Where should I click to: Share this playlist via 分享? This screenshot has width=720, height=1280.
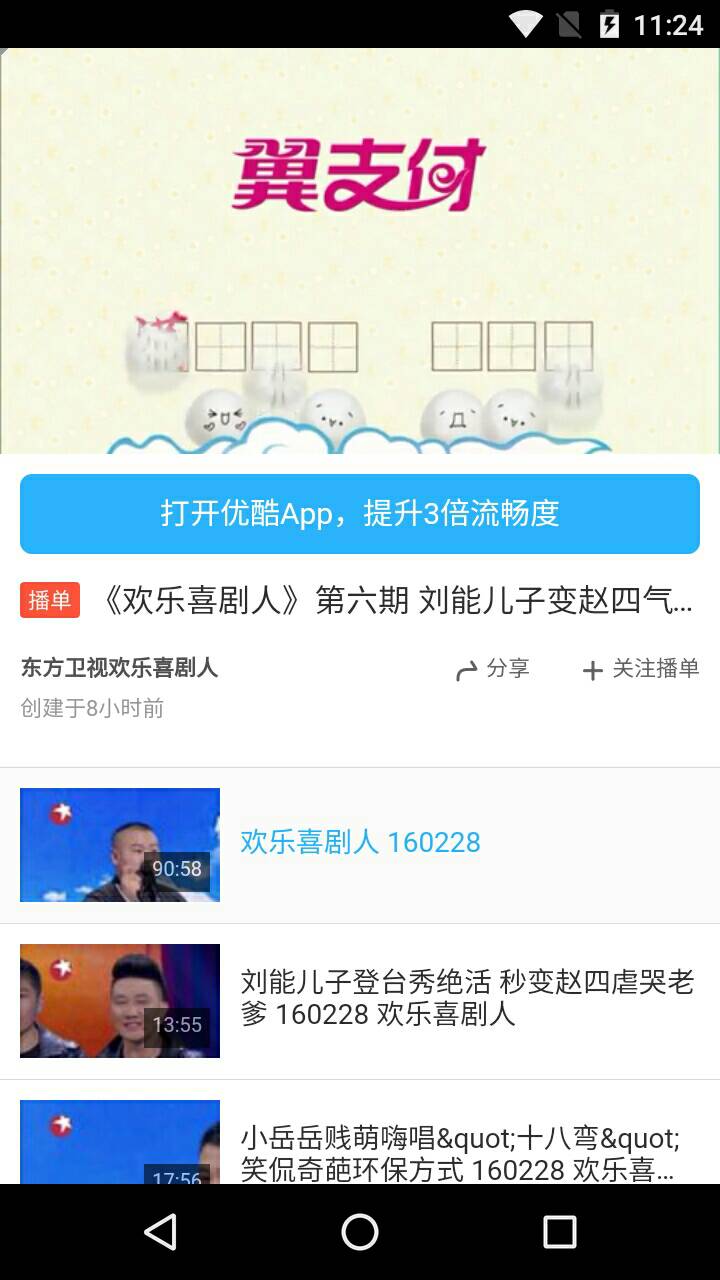(493, 669)
